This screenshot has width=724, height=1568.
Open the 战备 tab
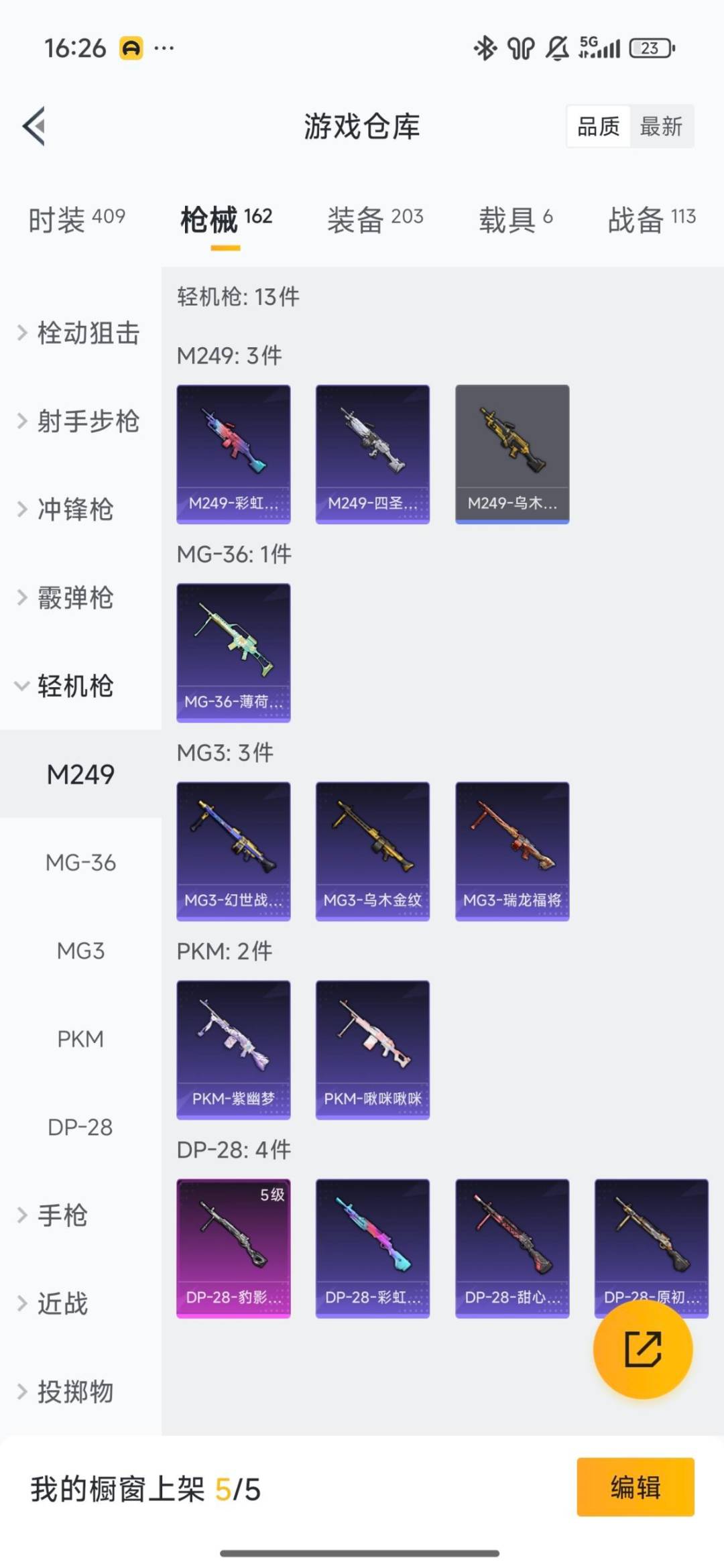click(651, 219)
